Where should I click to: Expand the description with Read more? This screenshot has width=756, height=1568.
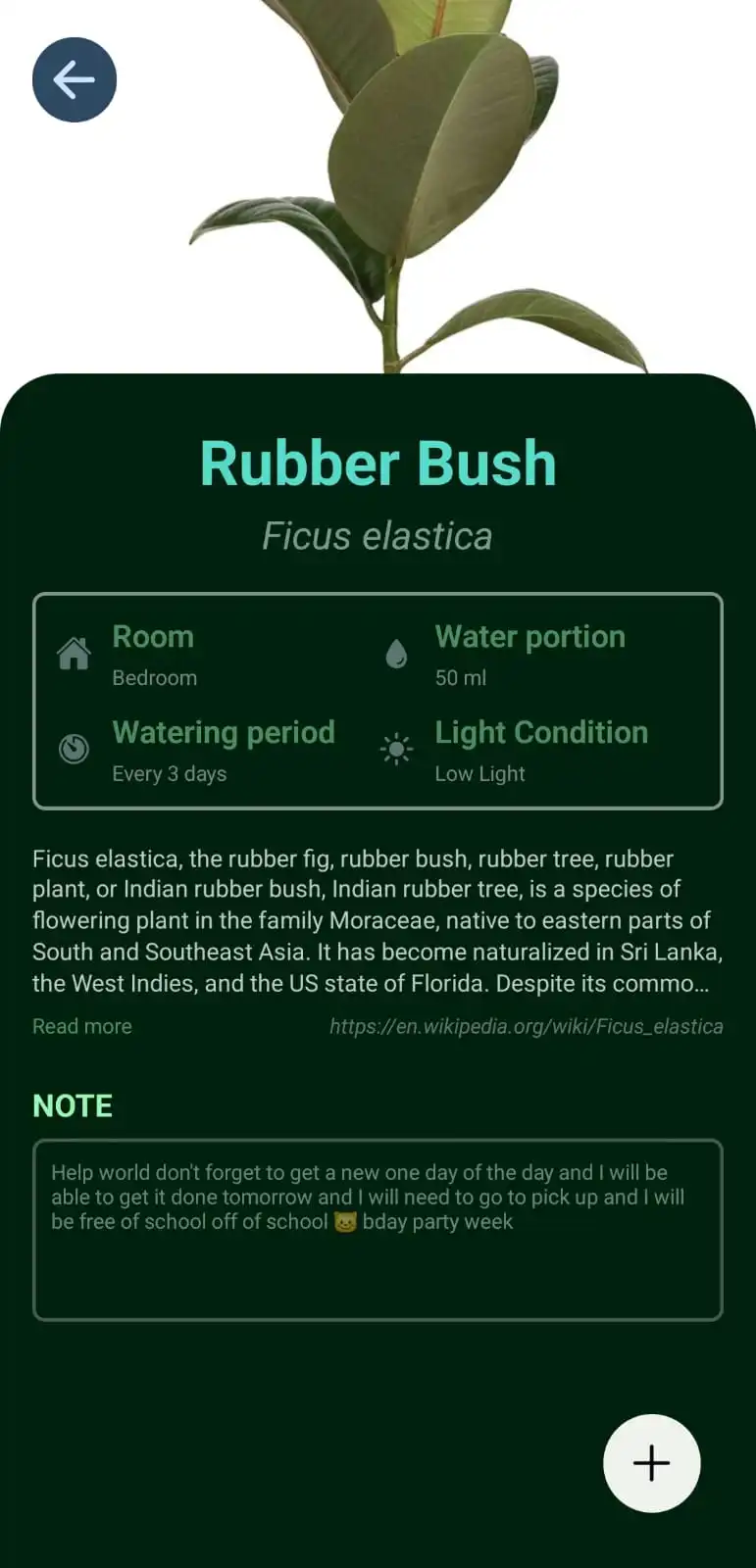click(82, 1026)
